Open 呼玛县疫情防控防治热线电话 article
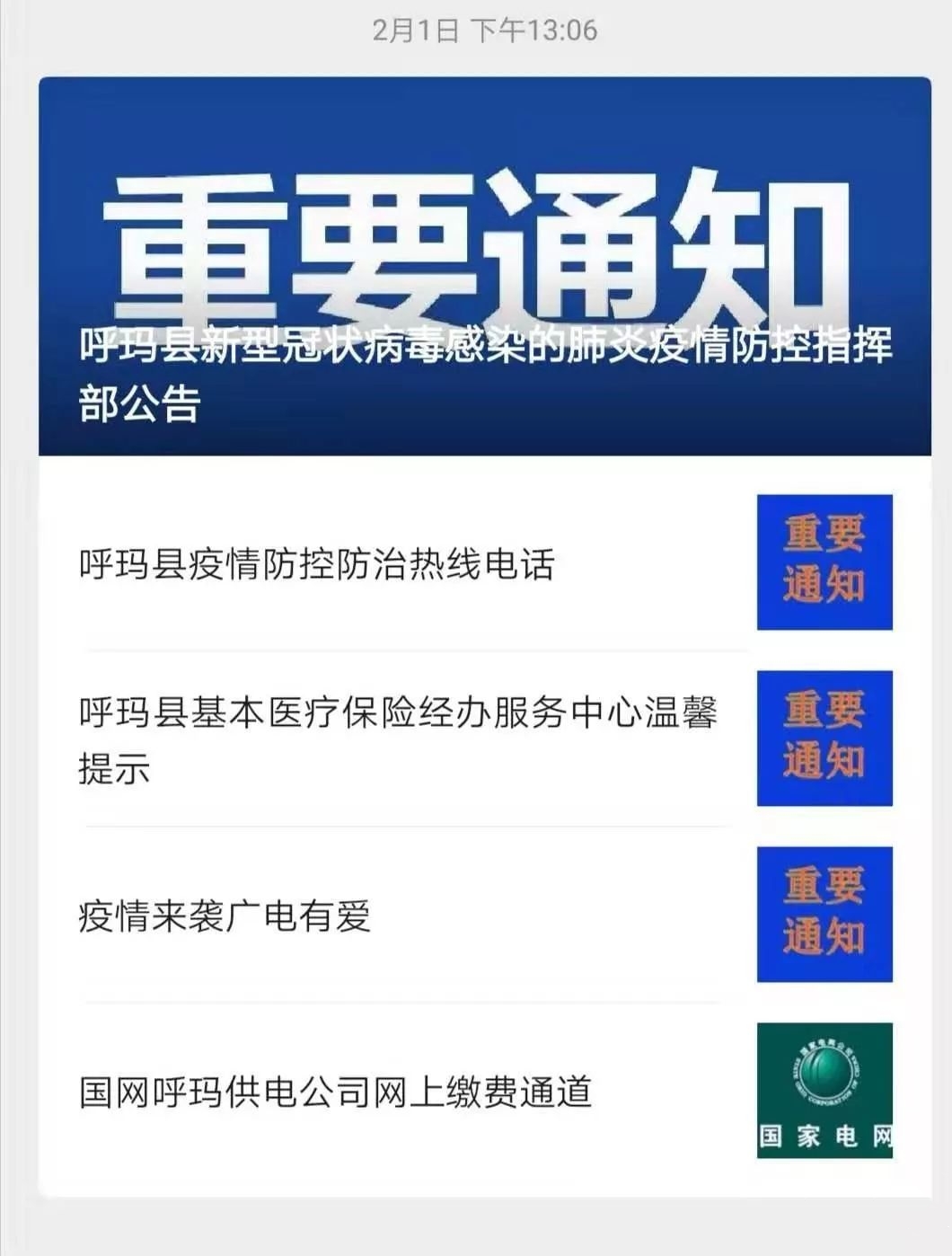 [x=316, y=565]
